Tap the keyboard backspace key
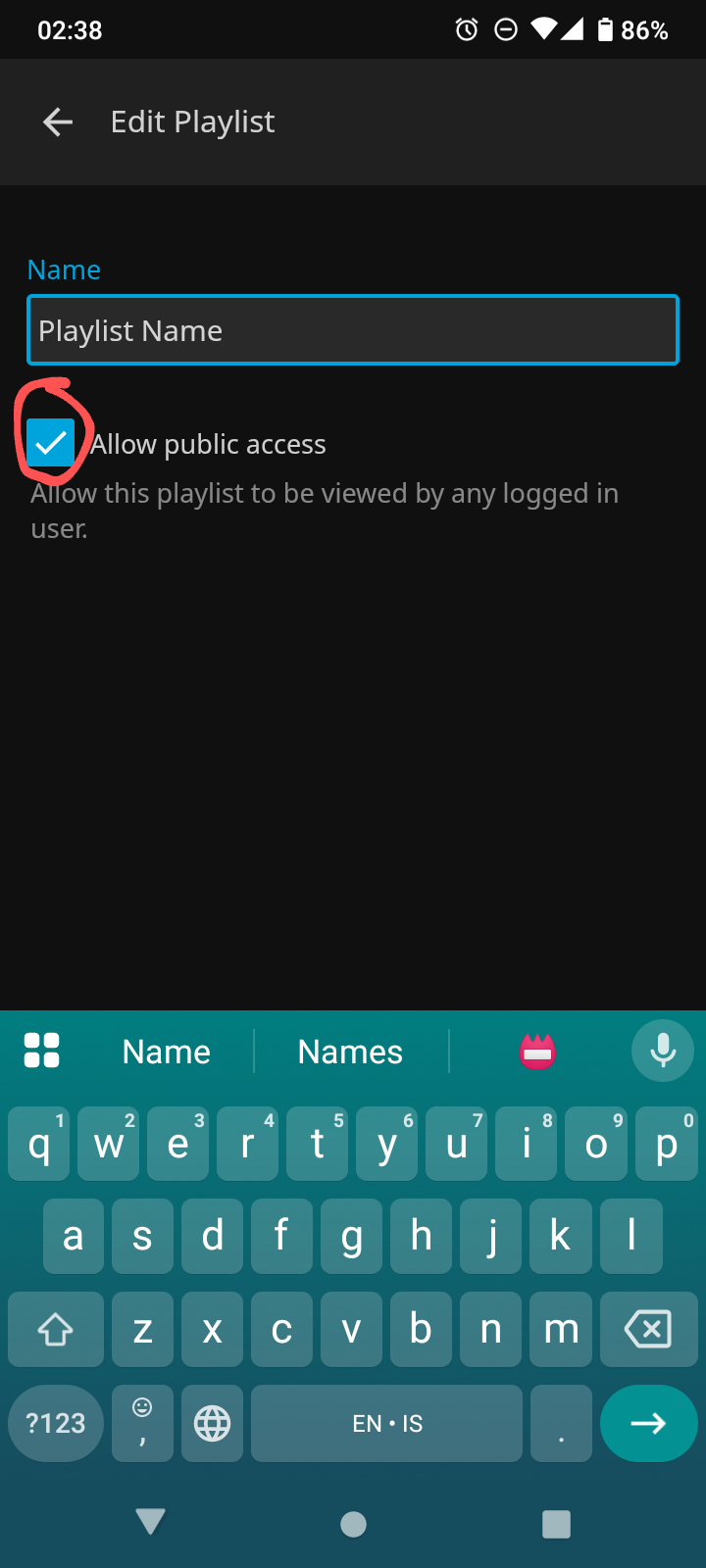Screen dimensions: 706x1568 coord(647,1330)
